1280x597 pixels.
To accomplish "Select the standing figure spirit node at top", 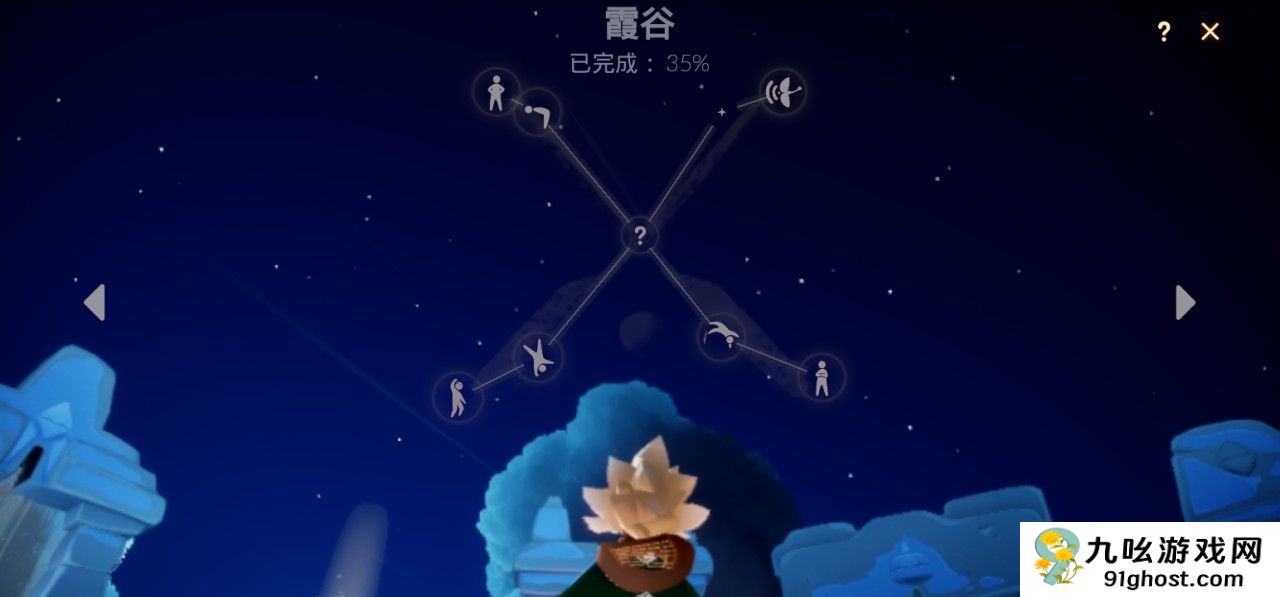I will point(495,92).
